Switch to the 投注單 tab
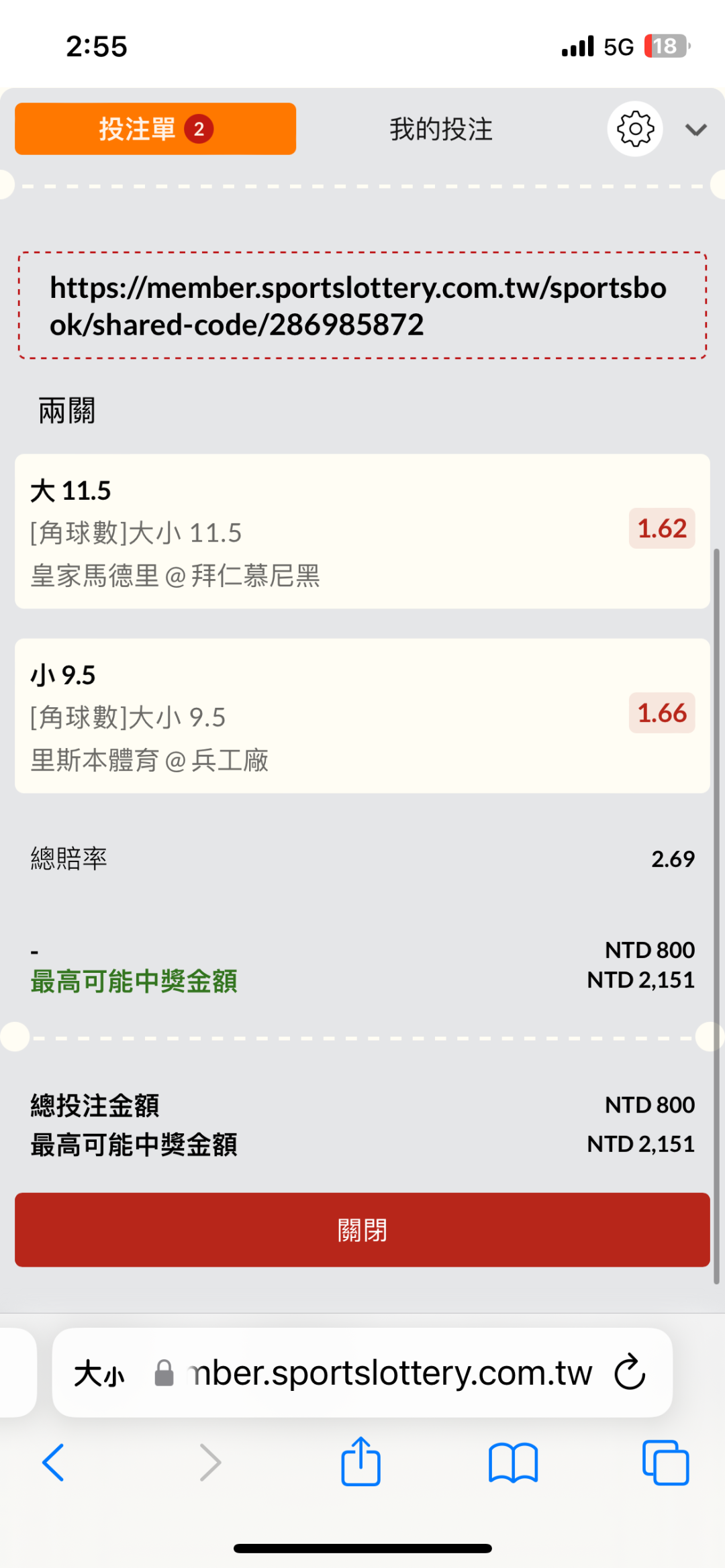 (x=155, y=129)
